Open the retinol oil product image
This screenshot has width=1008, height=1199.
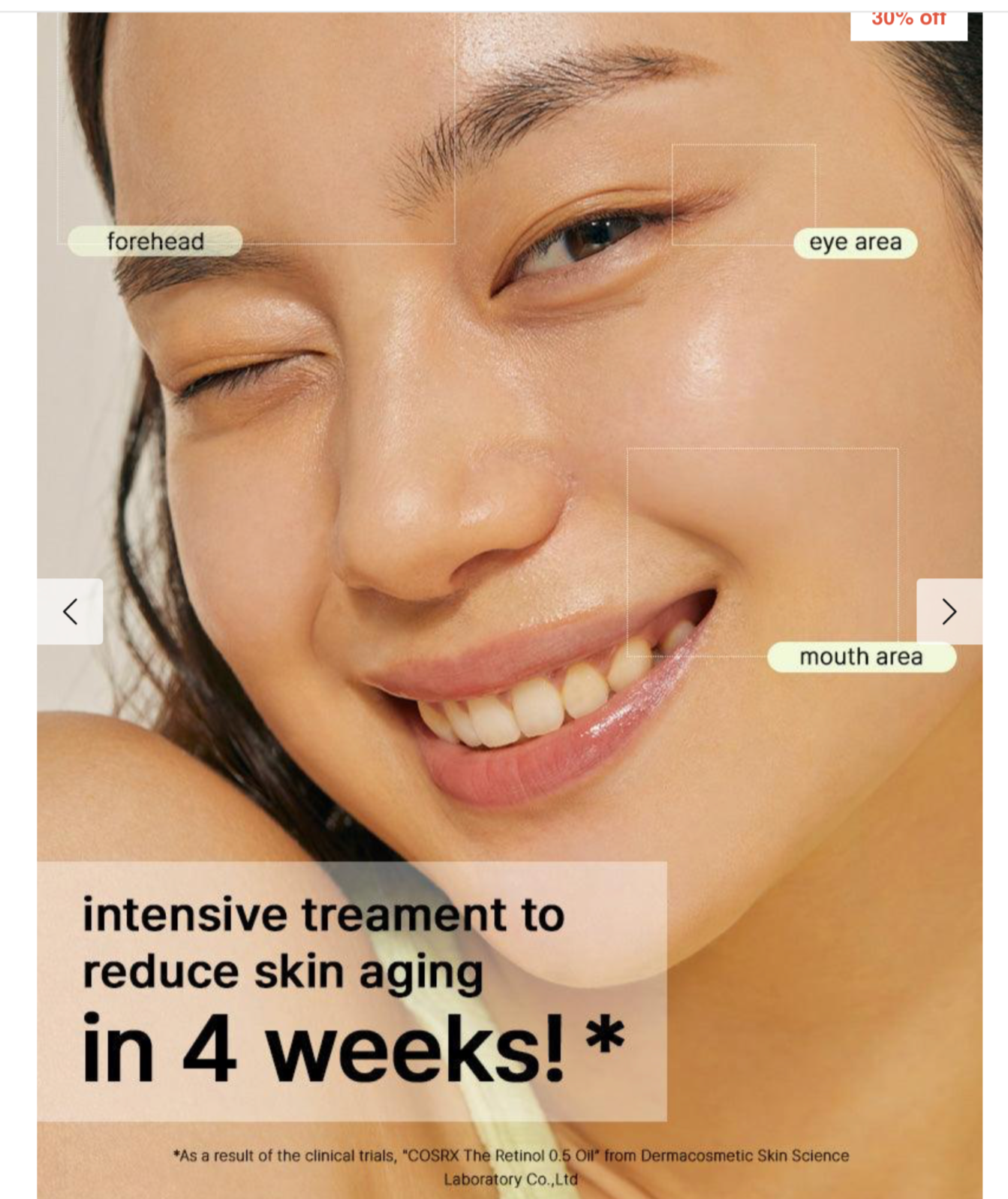(509, 526)
